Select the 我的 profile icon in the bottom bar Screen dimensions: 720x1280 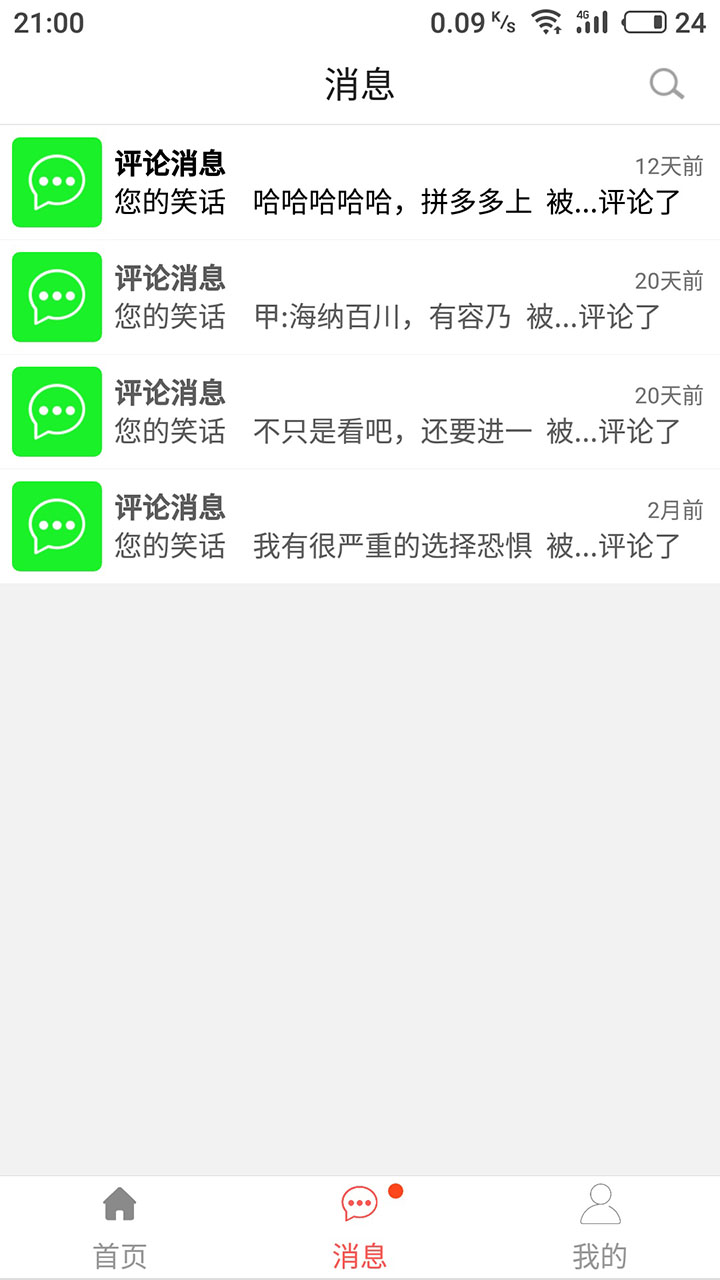[599, 1204]
